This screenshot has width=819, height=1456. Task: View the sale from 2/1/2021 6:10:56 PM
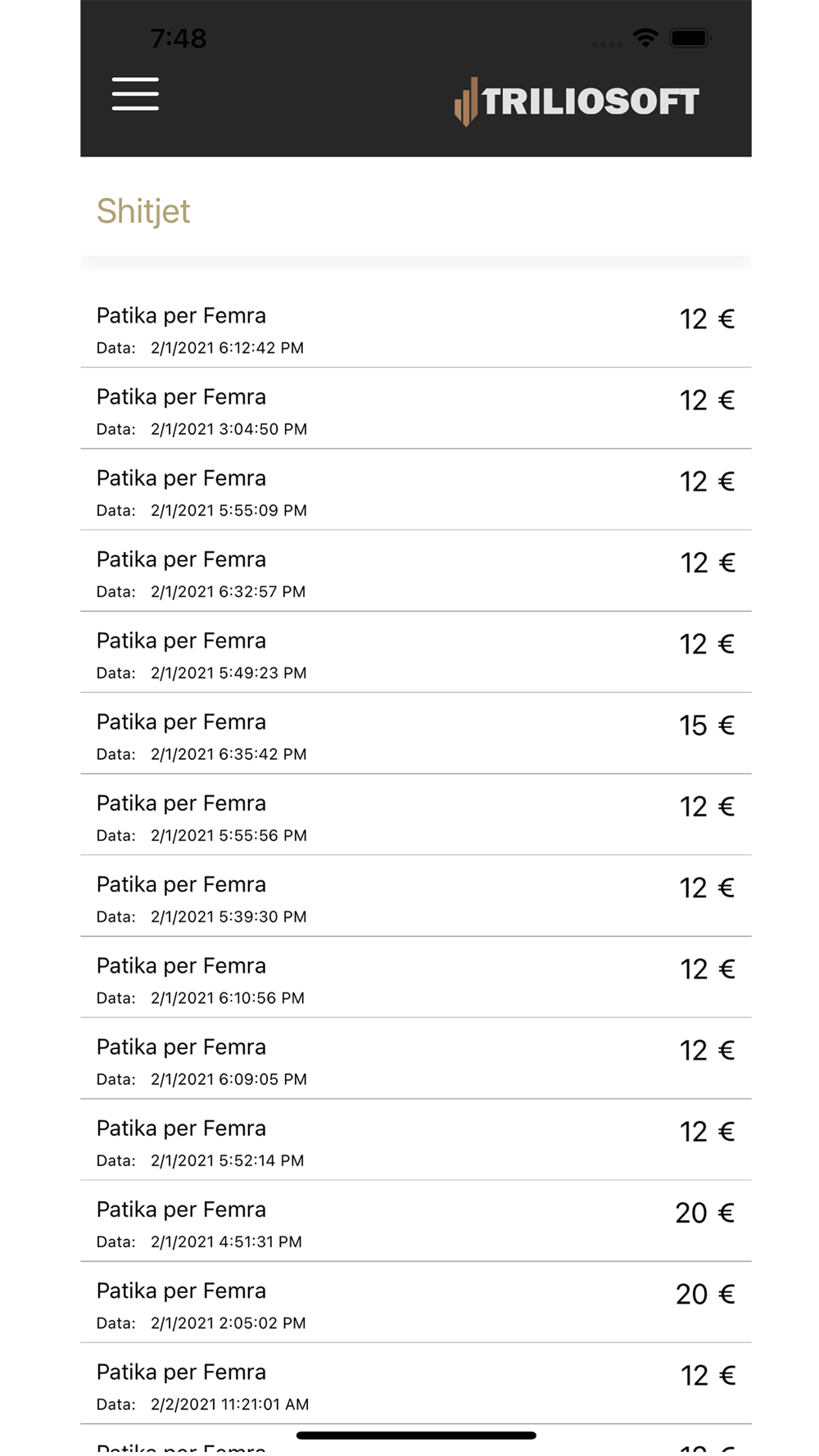point(416,977)
